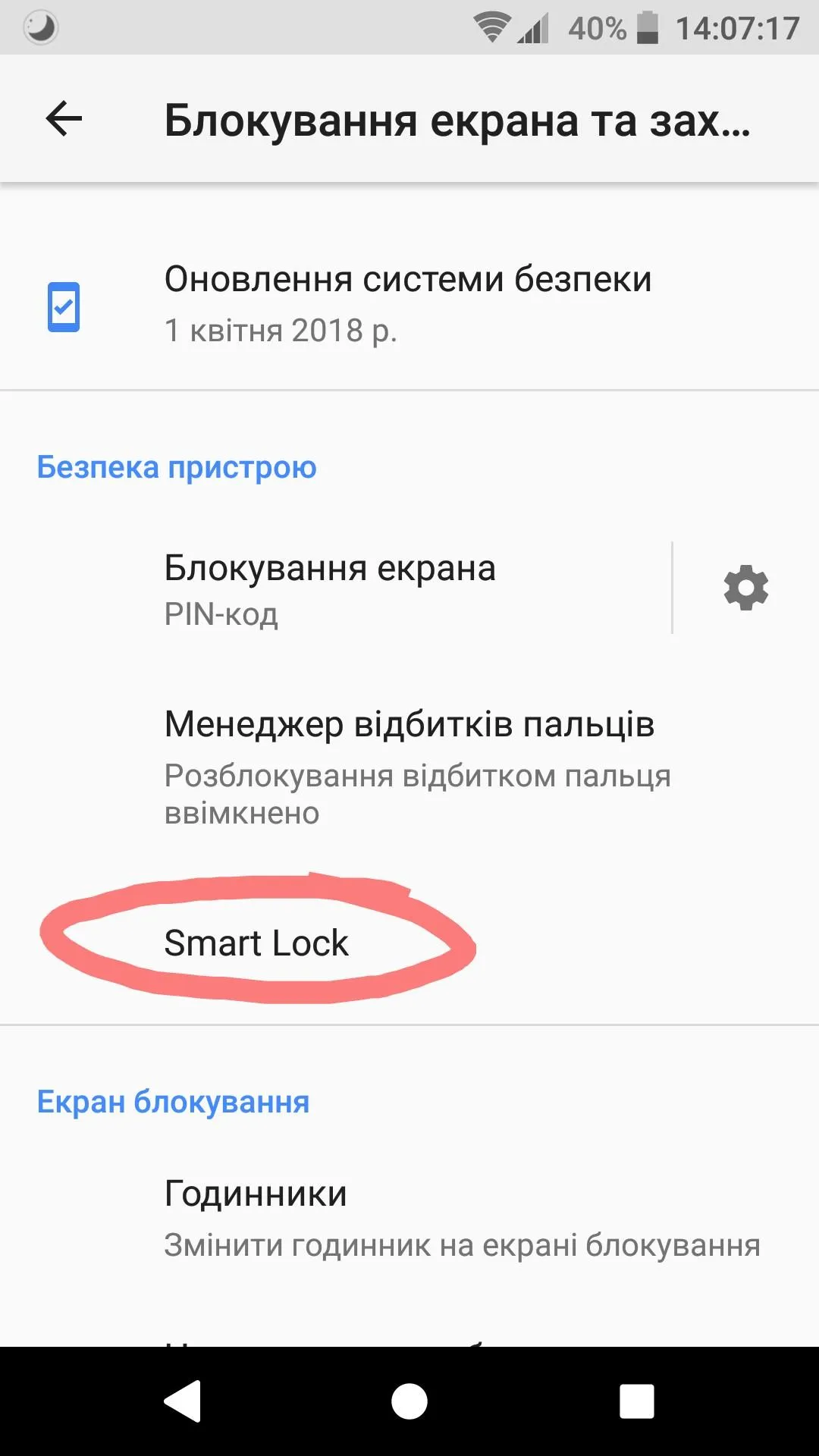Open Менеджер відбитків пальців
The image size is (819, 1456).
tap(409, 766)
